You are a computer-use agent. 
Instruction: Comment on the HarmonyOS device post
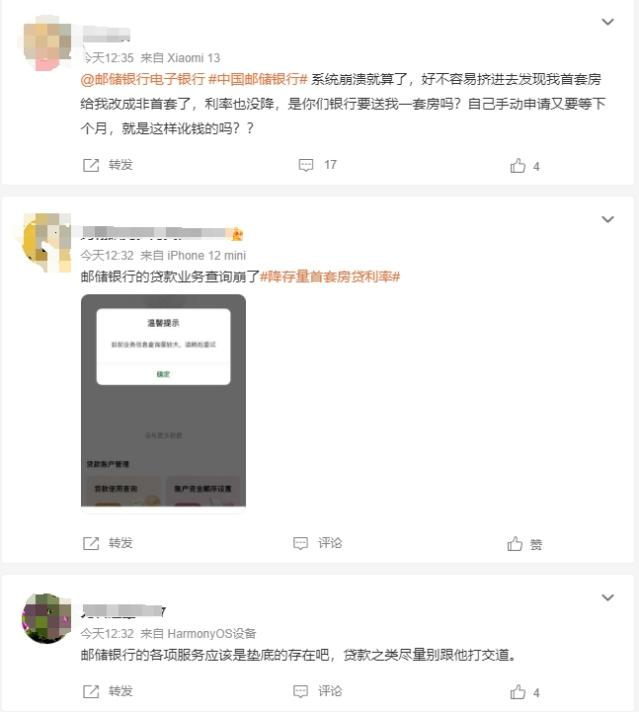(318, 691)
